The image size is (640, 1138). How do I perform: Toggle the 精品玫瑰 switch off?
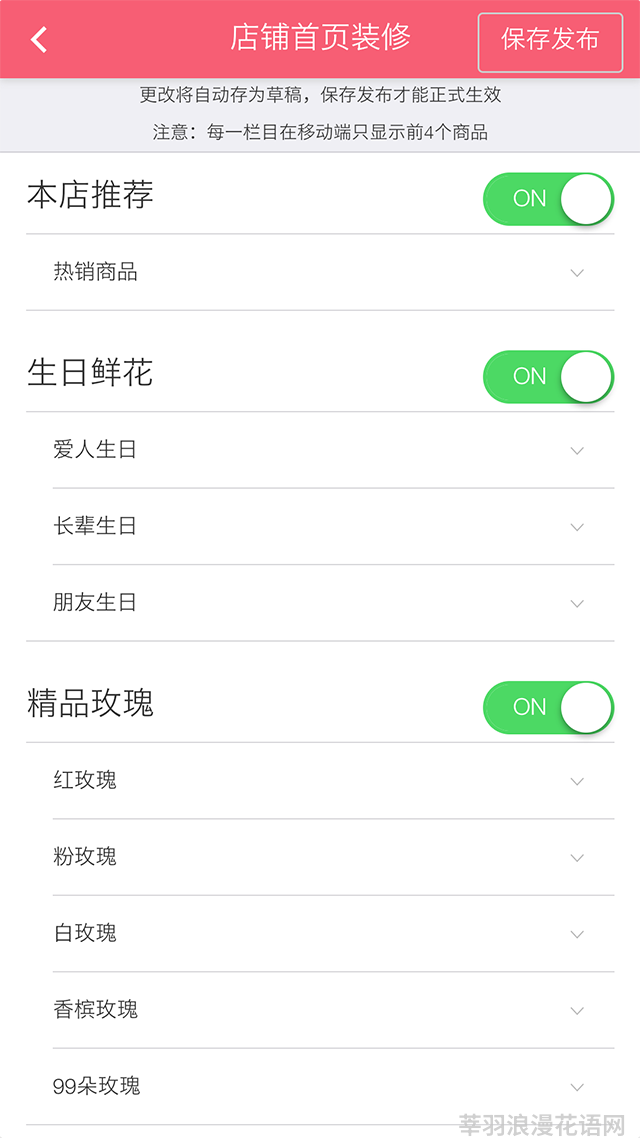(x=549, y=708)
